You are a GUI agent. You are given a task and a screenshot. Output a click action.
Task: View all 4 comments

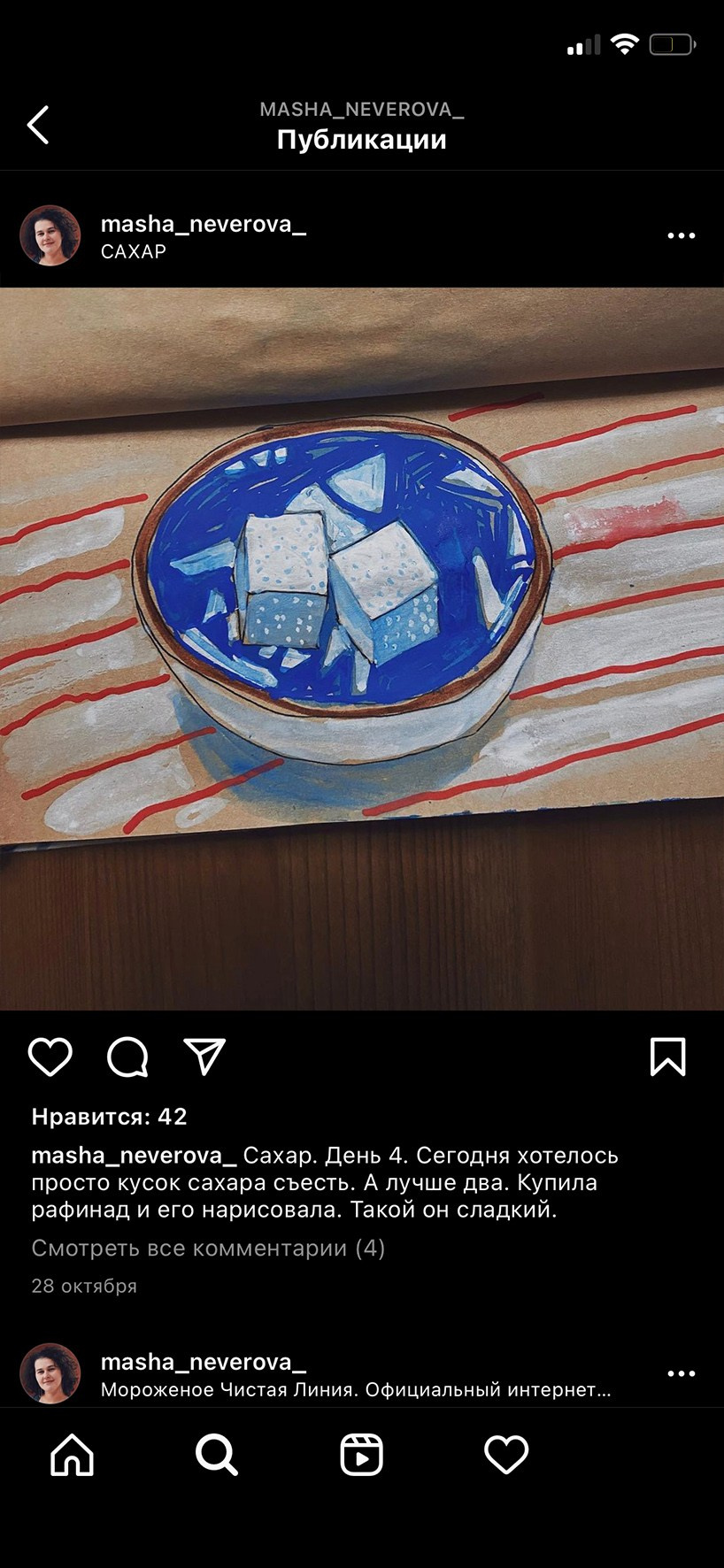coord(208,1248)
